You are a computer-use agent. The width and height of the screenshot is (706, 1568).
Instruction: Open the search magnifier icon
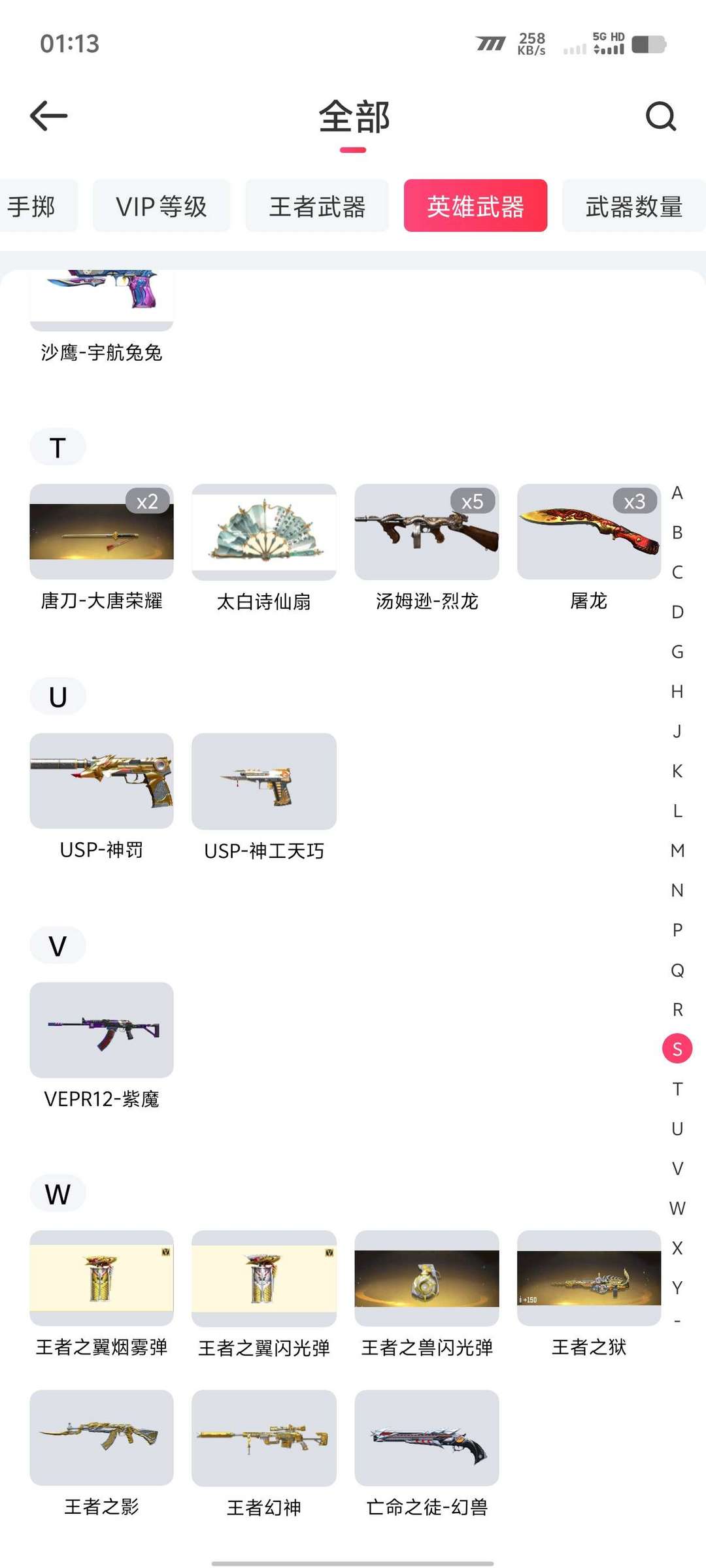[x=660, y=116]
